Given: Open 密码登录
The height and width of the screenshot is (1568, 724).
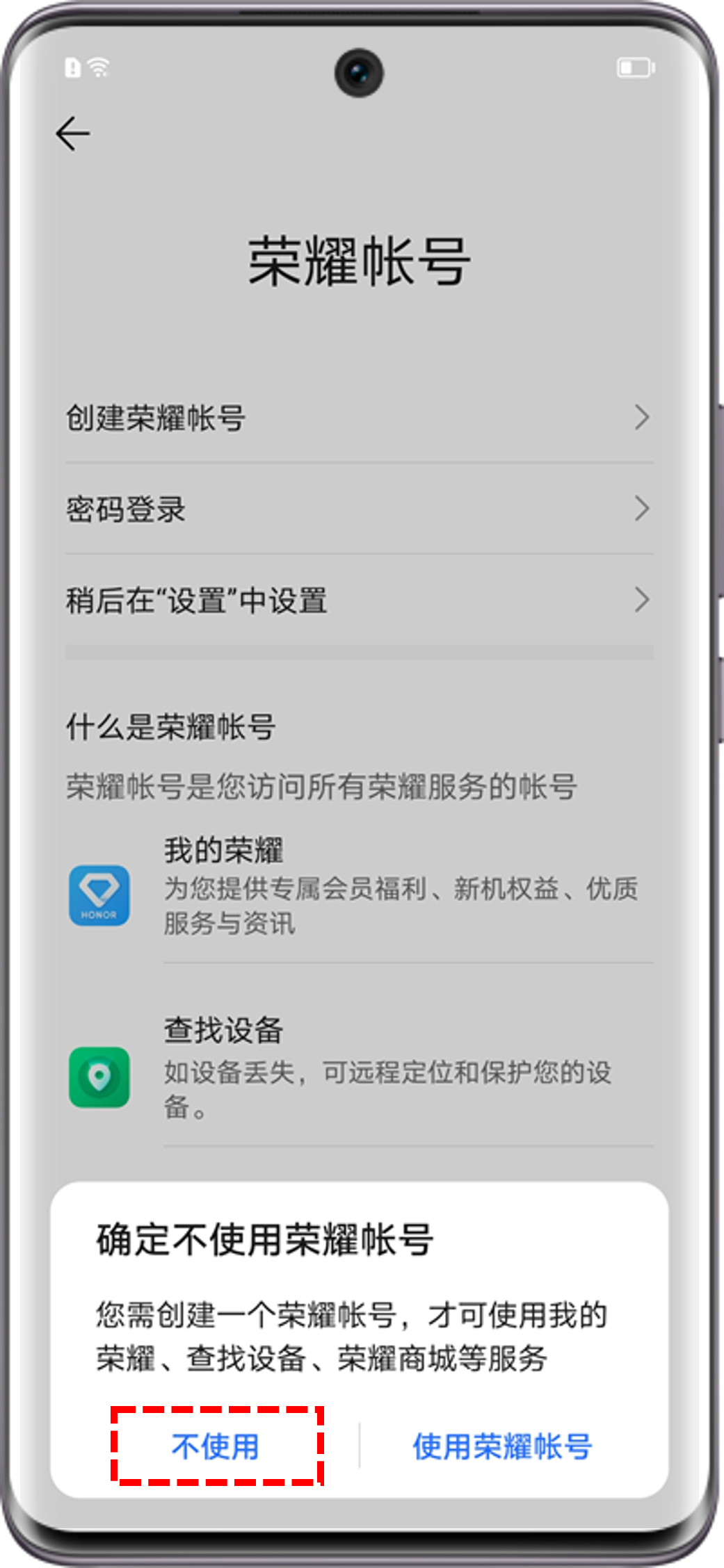Looking at the screenshot, I should [x=358, y=509].
